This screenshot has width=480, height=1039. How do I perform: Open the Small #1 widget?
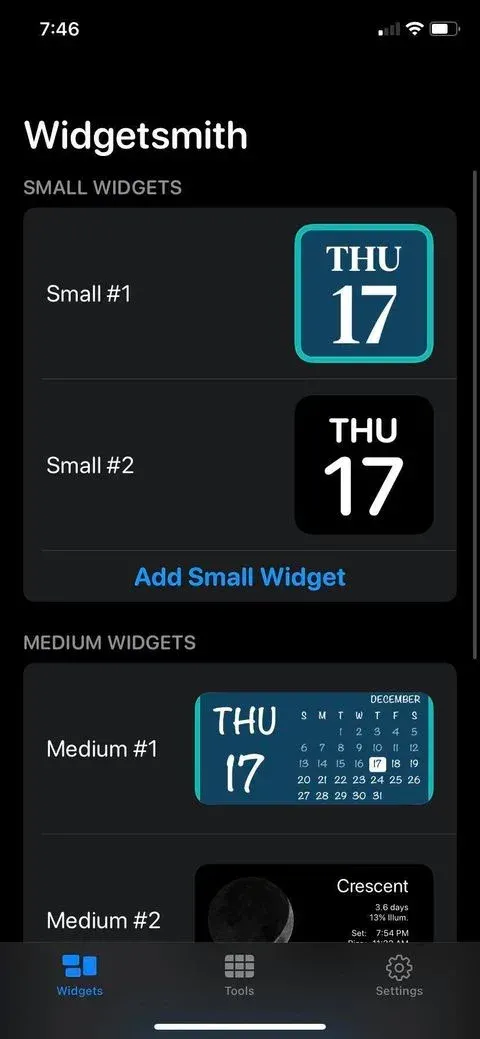click(240, 294)
